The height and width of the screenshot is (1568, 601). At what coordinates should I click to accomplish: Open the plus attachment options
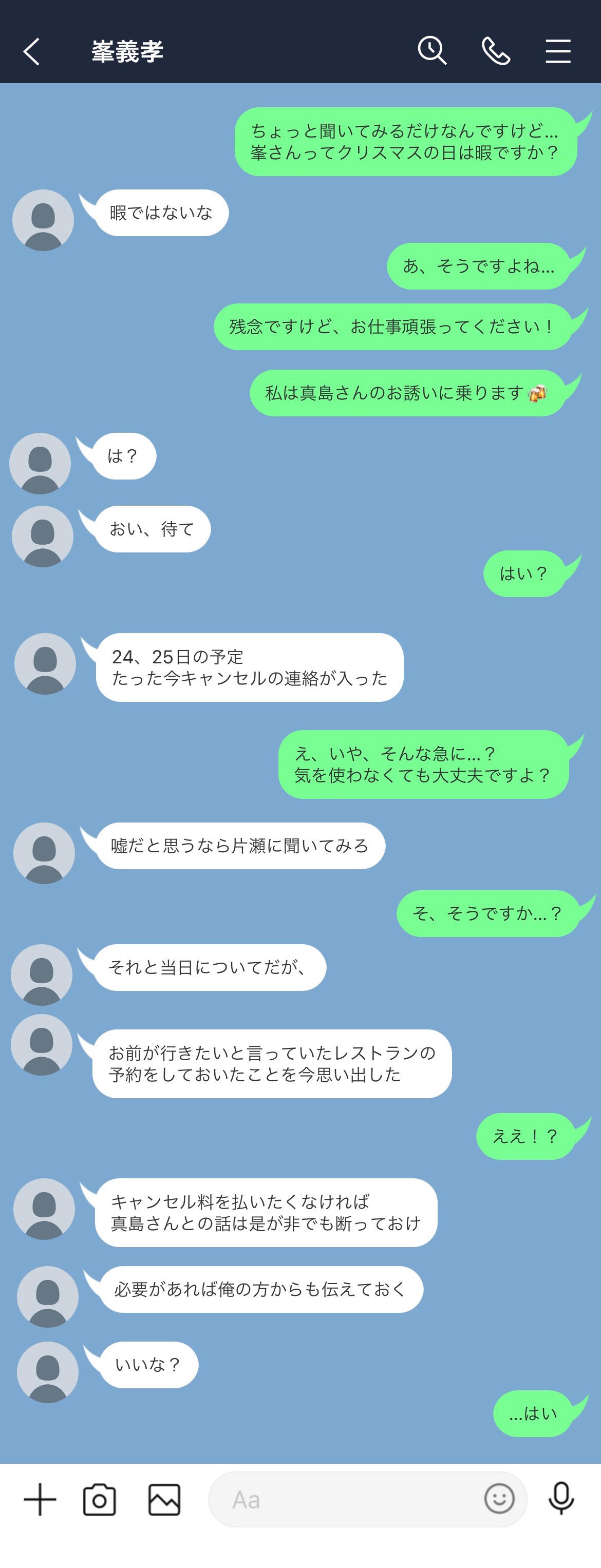(x=40, y=1499)
